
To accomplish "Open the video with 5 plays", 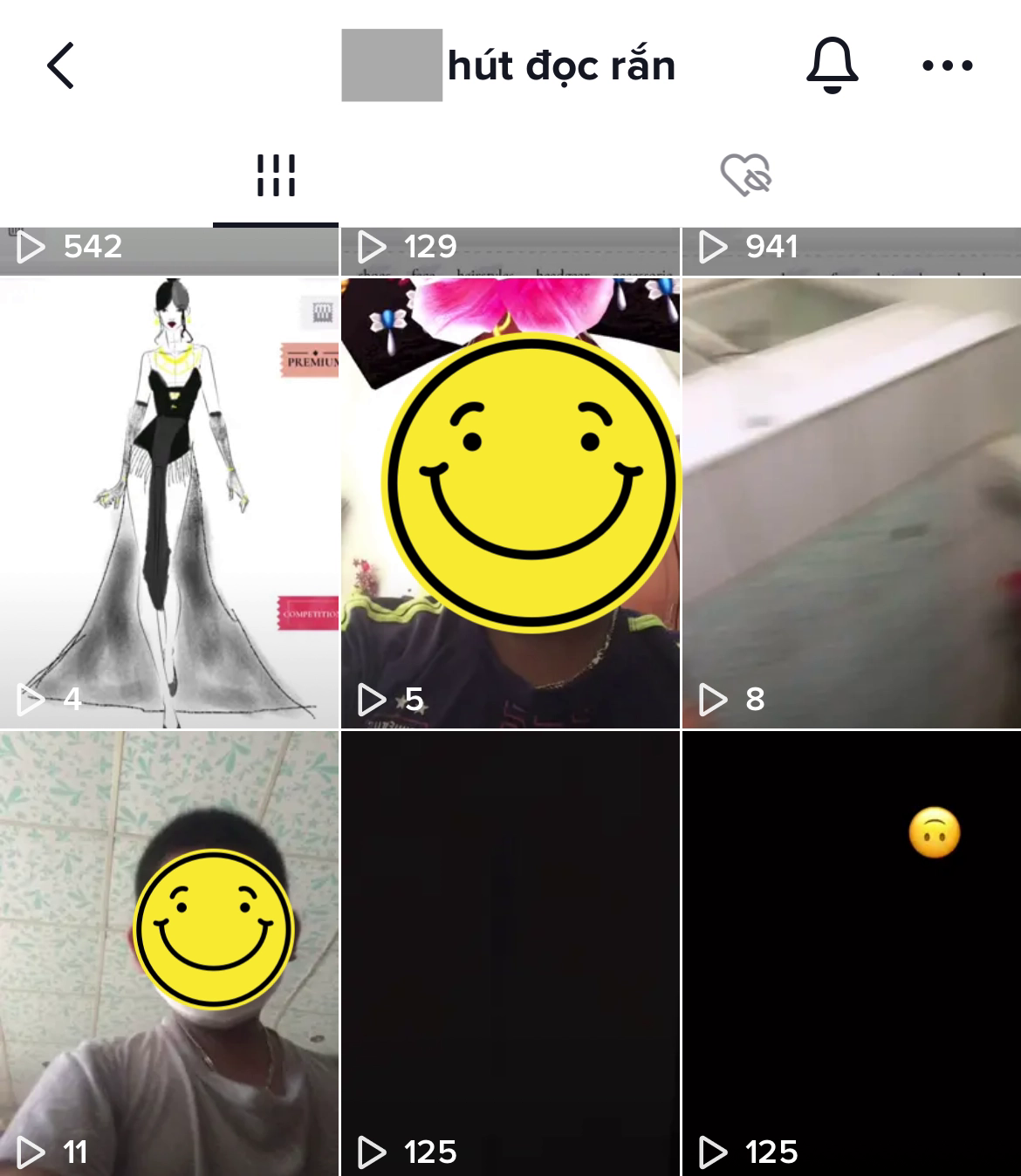I will pos(510,503).
